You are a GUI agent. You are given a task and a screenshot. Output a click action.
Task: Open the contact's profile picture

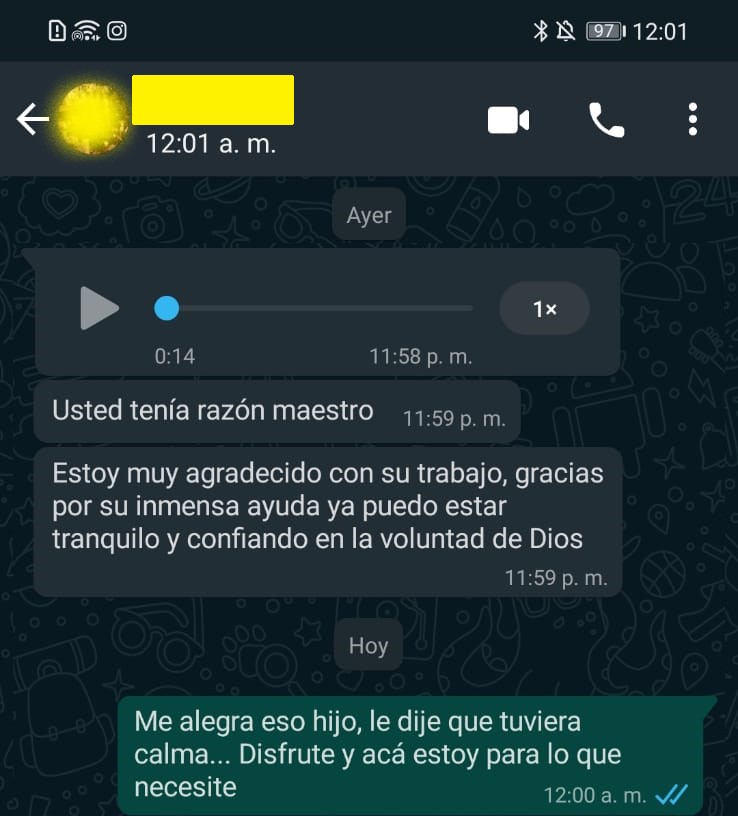pos(94,120)
